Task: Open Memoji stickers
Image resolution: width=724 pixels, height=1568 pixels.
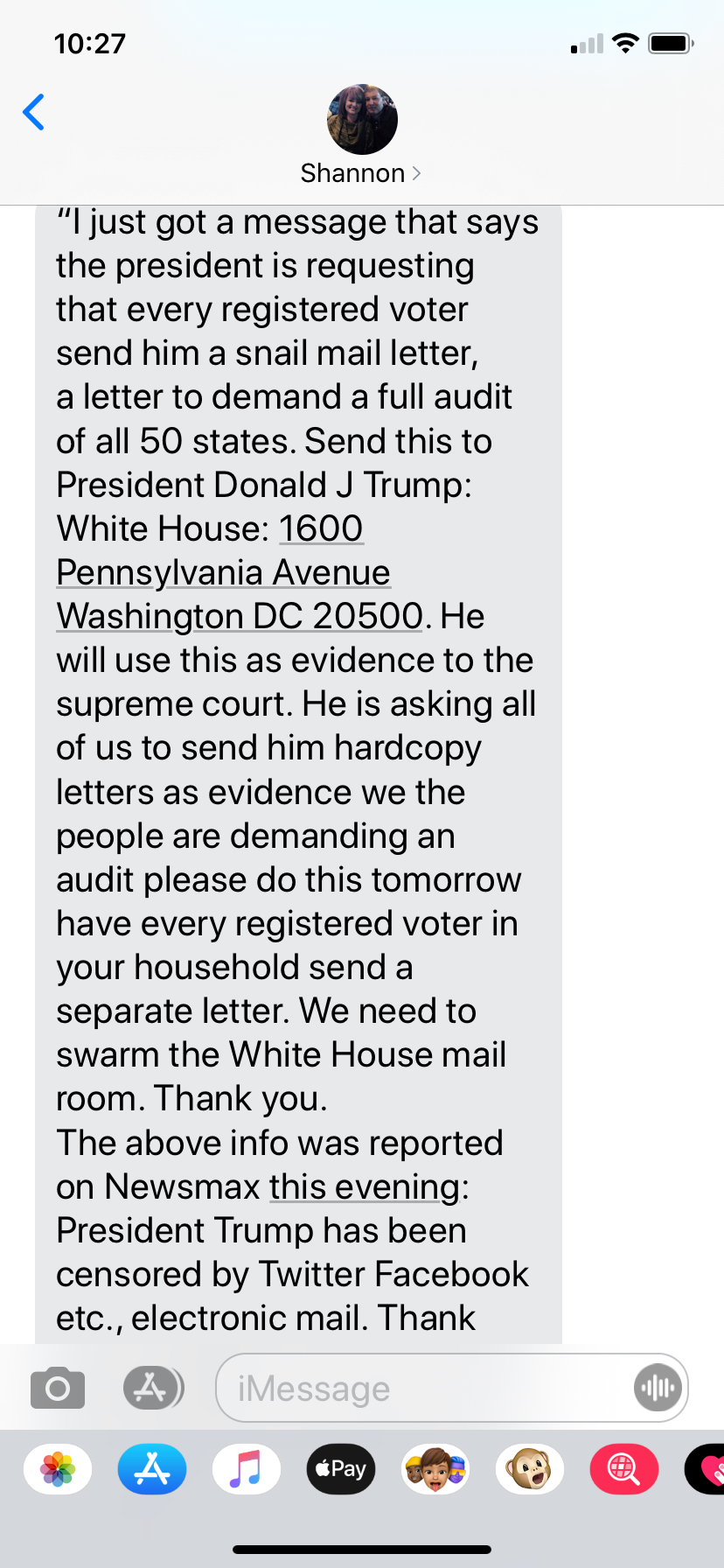Action: click(435, 1469)
